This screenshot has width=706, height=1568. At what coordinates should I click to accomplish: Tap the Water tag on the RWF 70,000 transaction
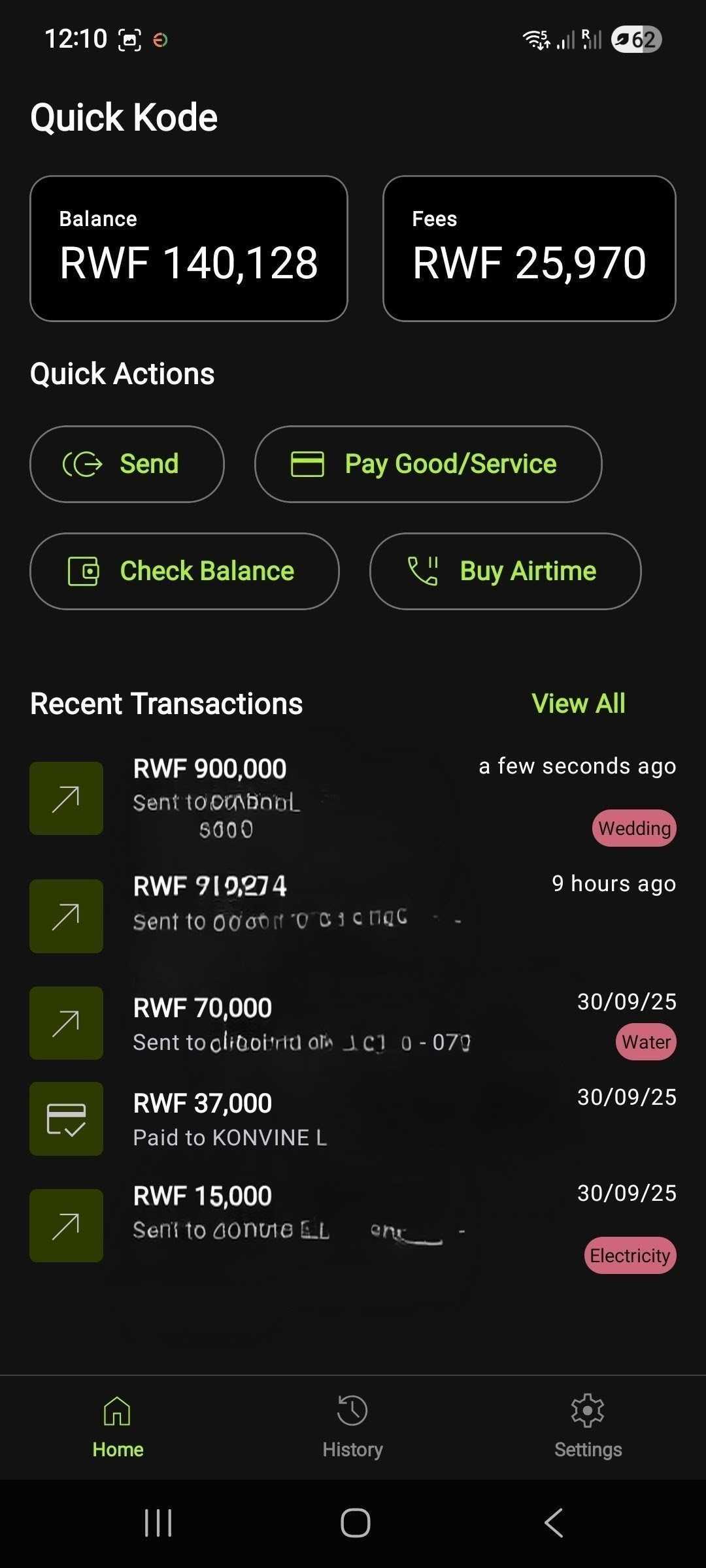(645, 1041)
